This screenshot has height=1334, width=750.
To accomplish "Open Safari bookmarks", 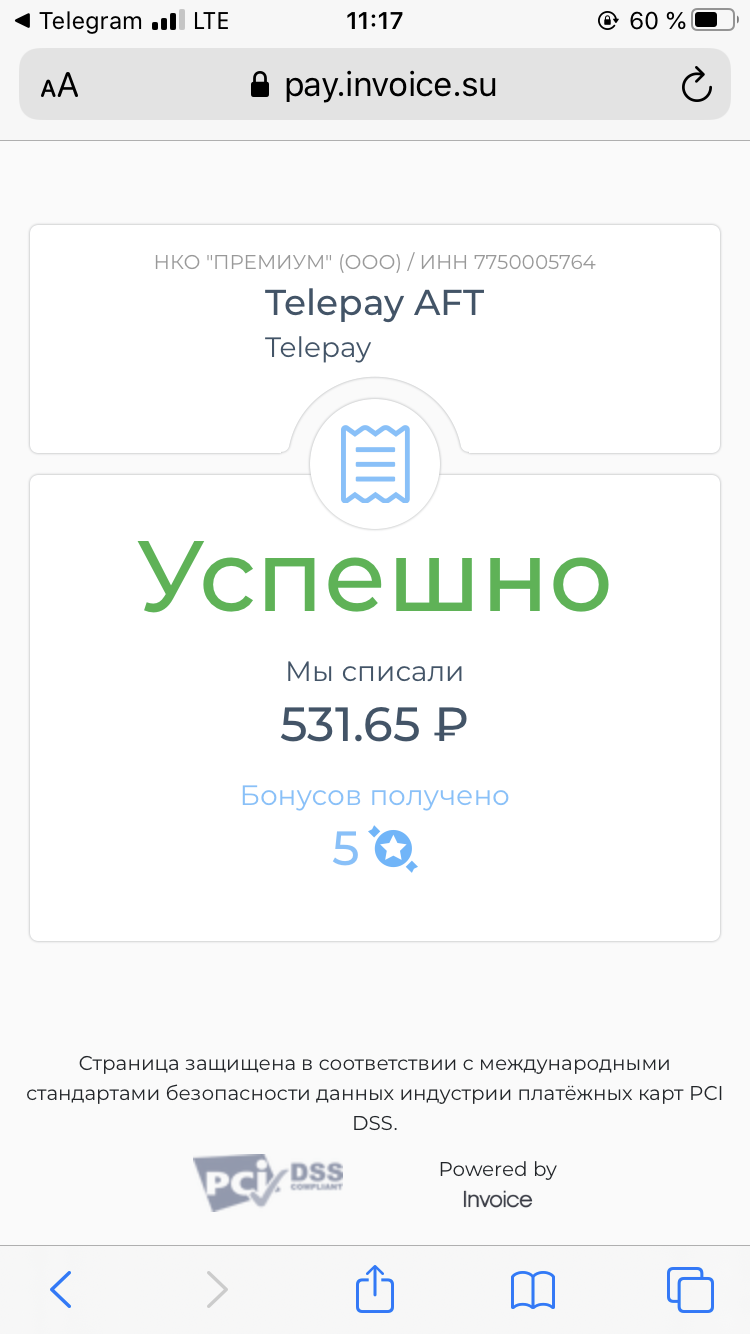I will pos(532,1289).
